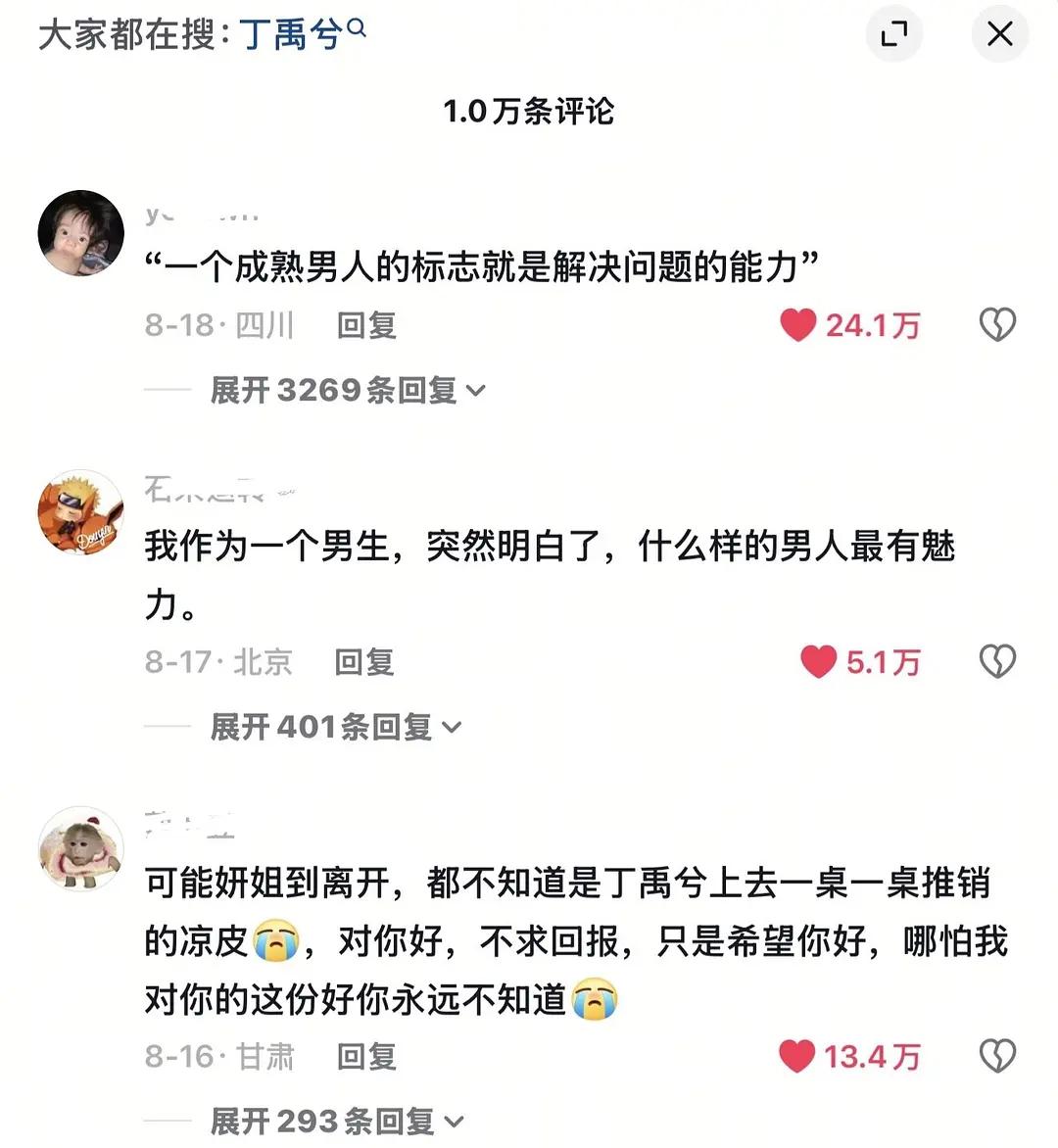Dislike the comment about 成熟男人的标志
The width and height of the screenshot is (1058, 1148).
click(997, 325)
